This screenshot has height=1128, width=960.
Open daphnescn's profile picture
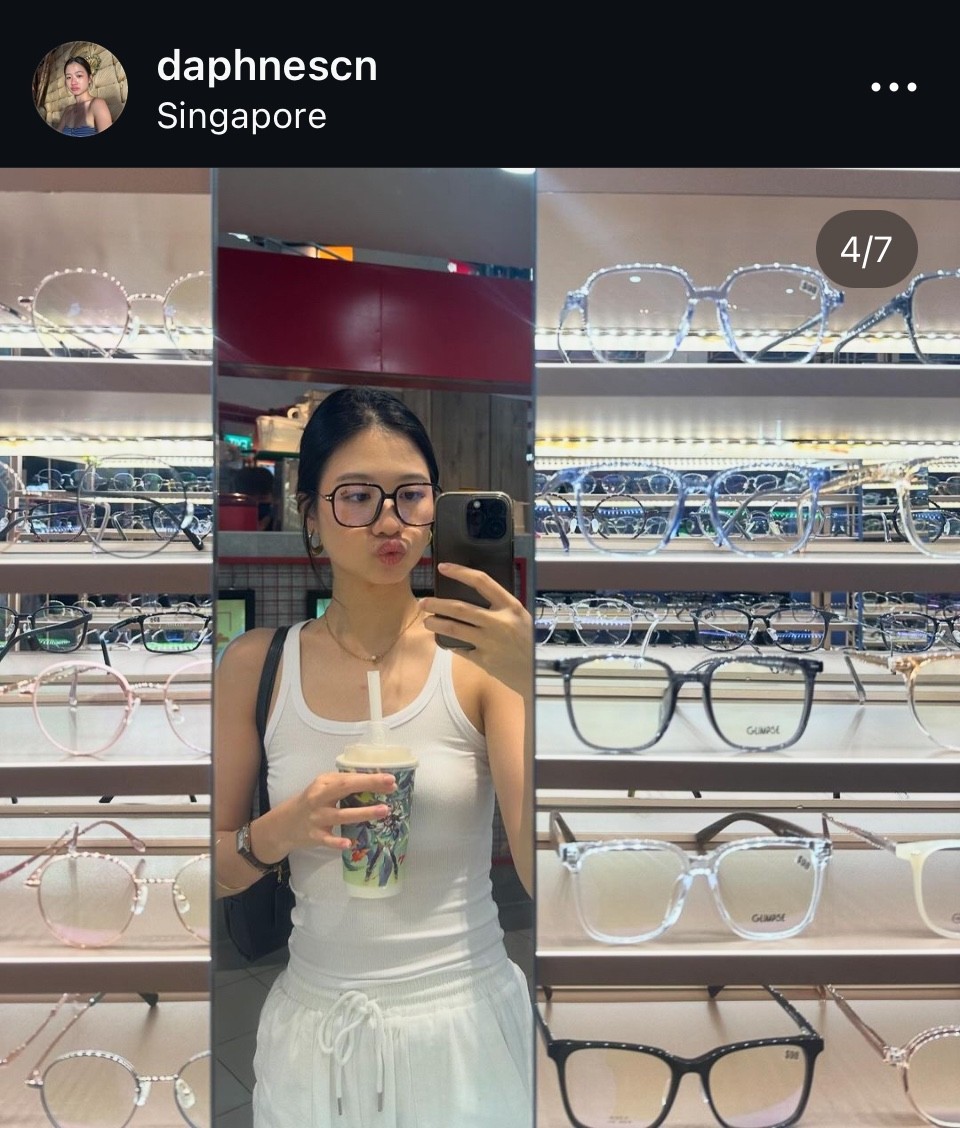pyautogui.click(x=80, y=88)
